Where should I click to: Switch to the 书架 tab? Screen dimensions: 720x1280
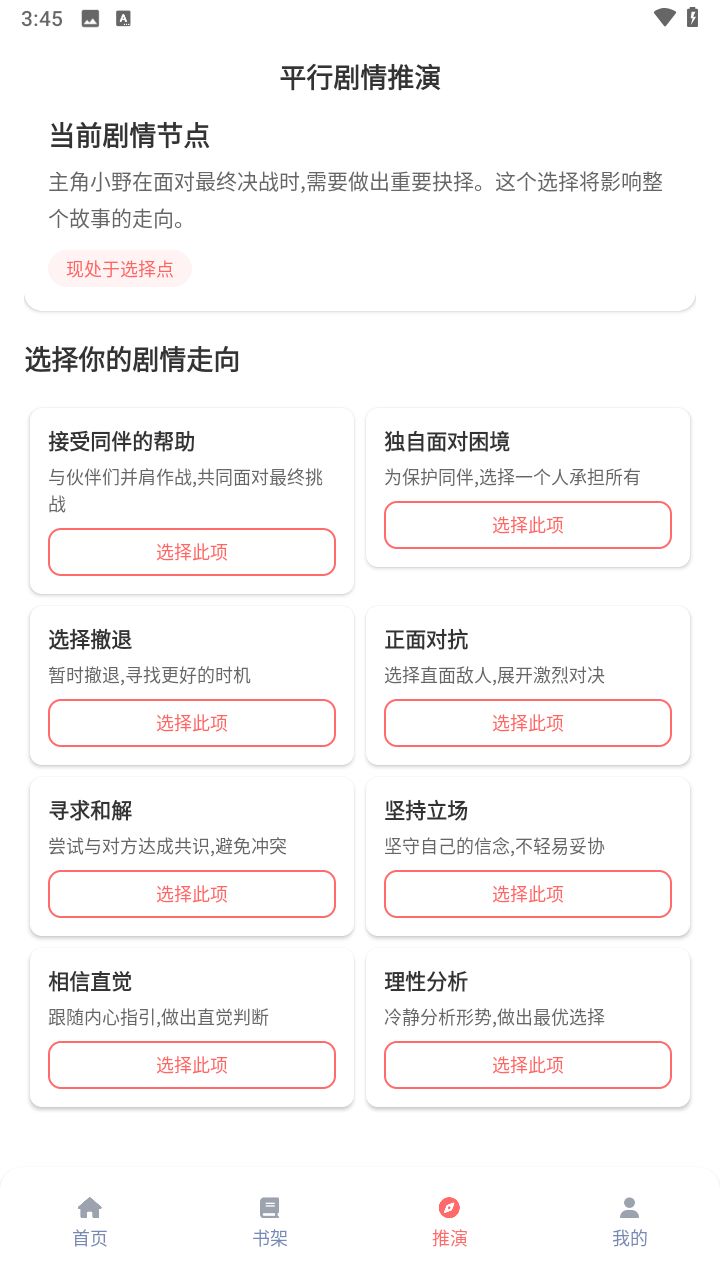click(x=270, y=1237)
